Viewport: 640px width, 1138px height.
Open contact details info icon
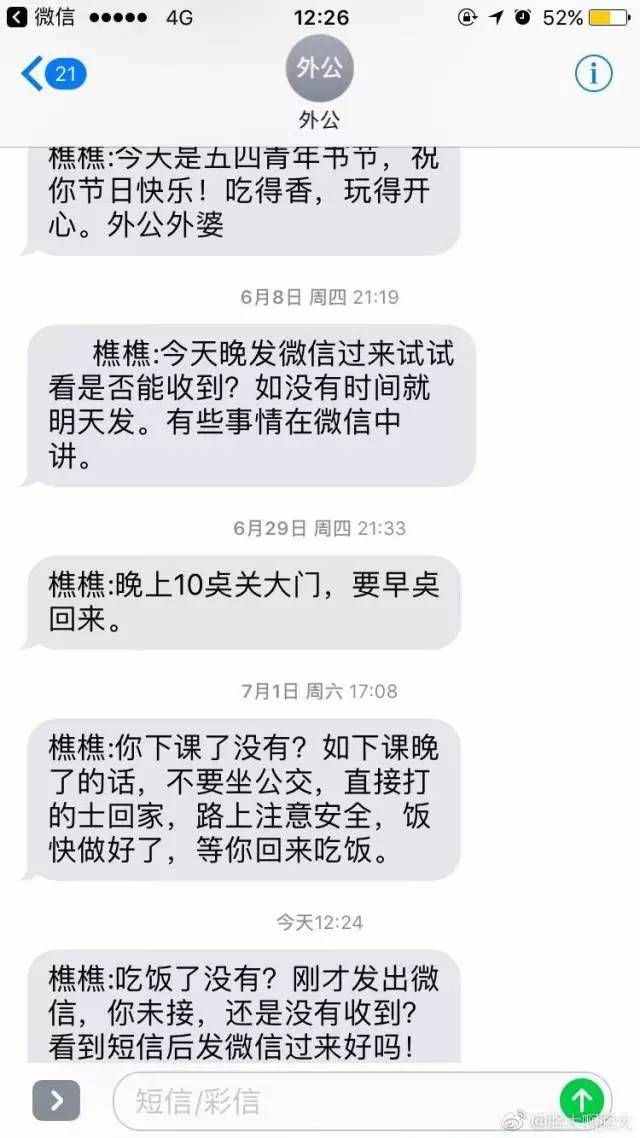[593, 74]
